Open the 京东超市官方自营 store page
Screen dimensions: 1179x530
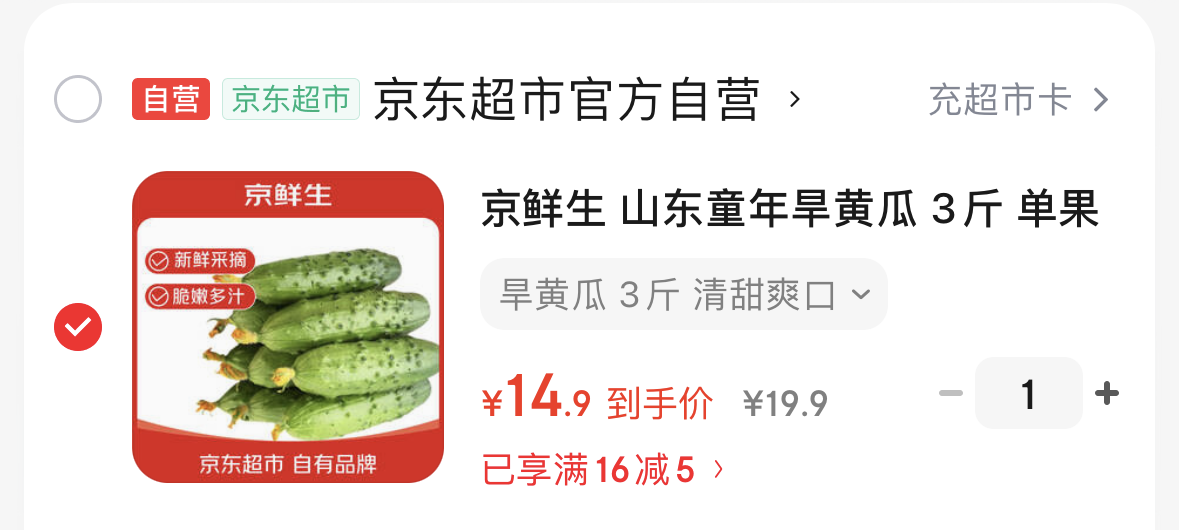click(566, 99)
